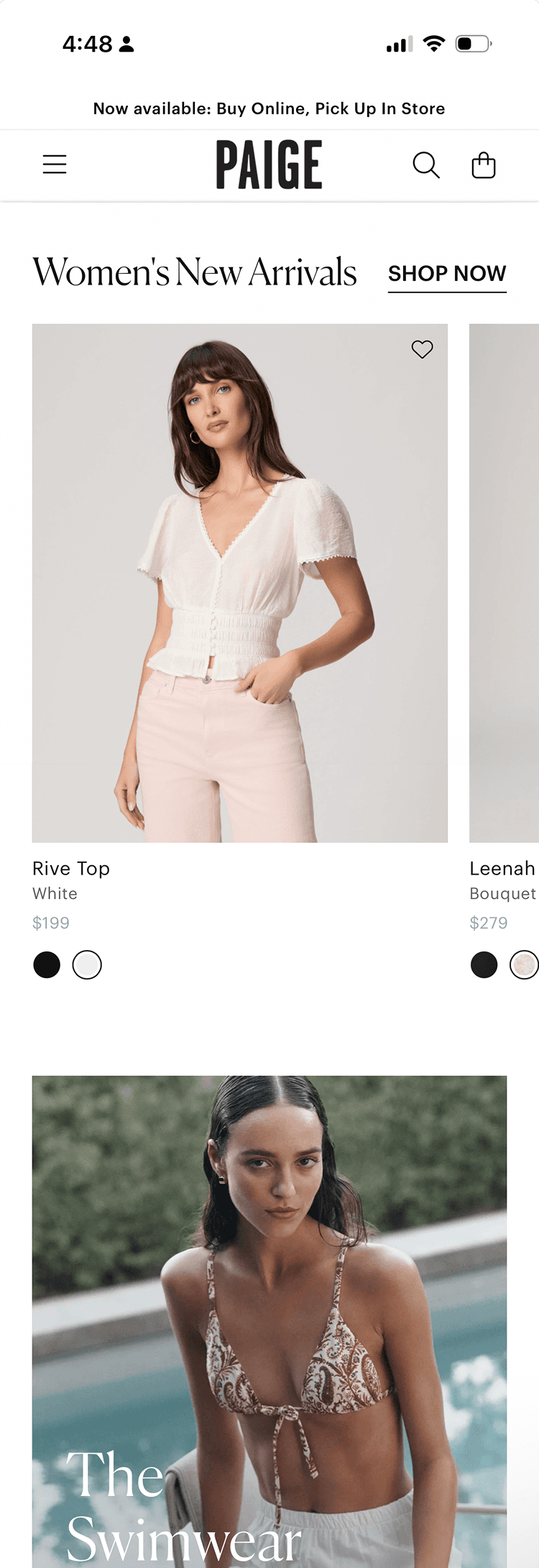
Task: Tap the SHOP NOW link
Action: point(447,274)
